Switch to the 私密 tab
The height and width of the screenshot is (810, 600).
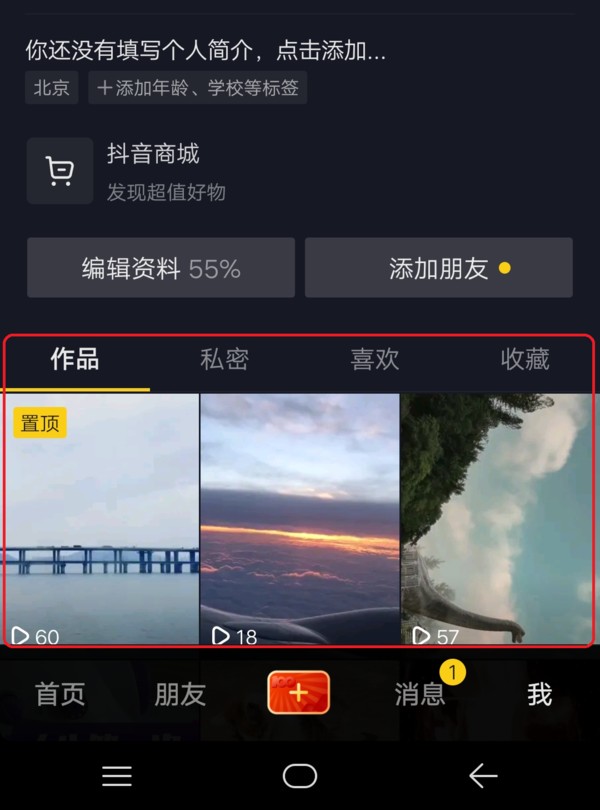click(225, 360)
